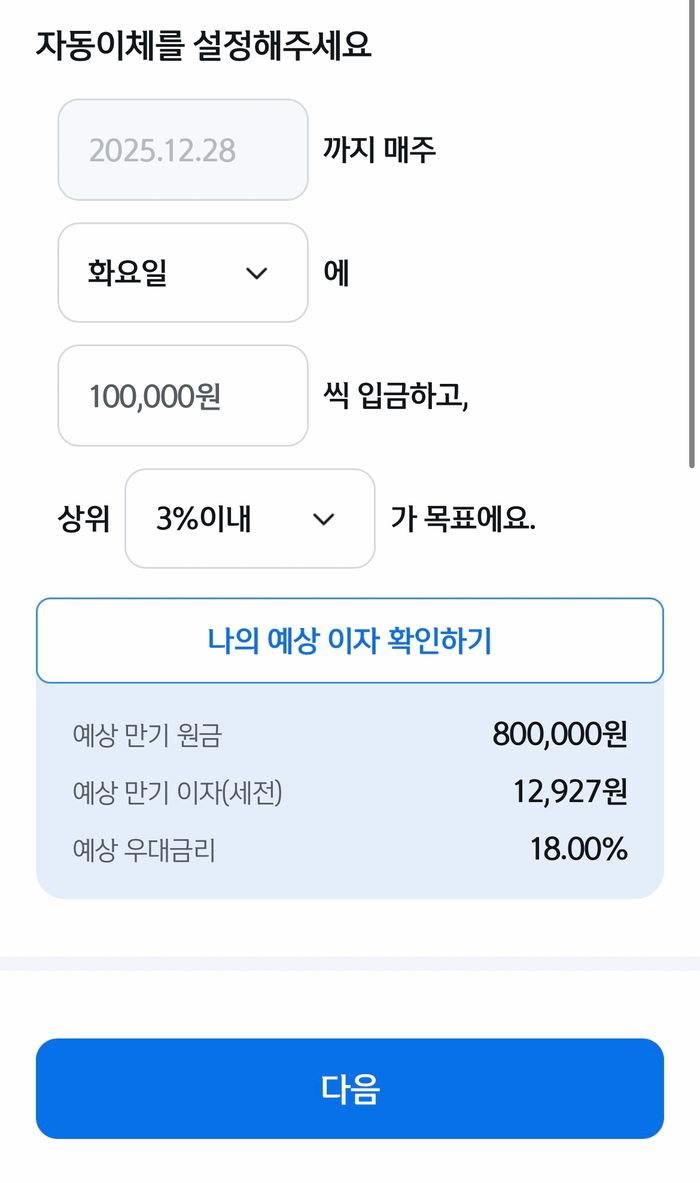Tap 나의 예상 이자 확인하기 button

point(349,641)
